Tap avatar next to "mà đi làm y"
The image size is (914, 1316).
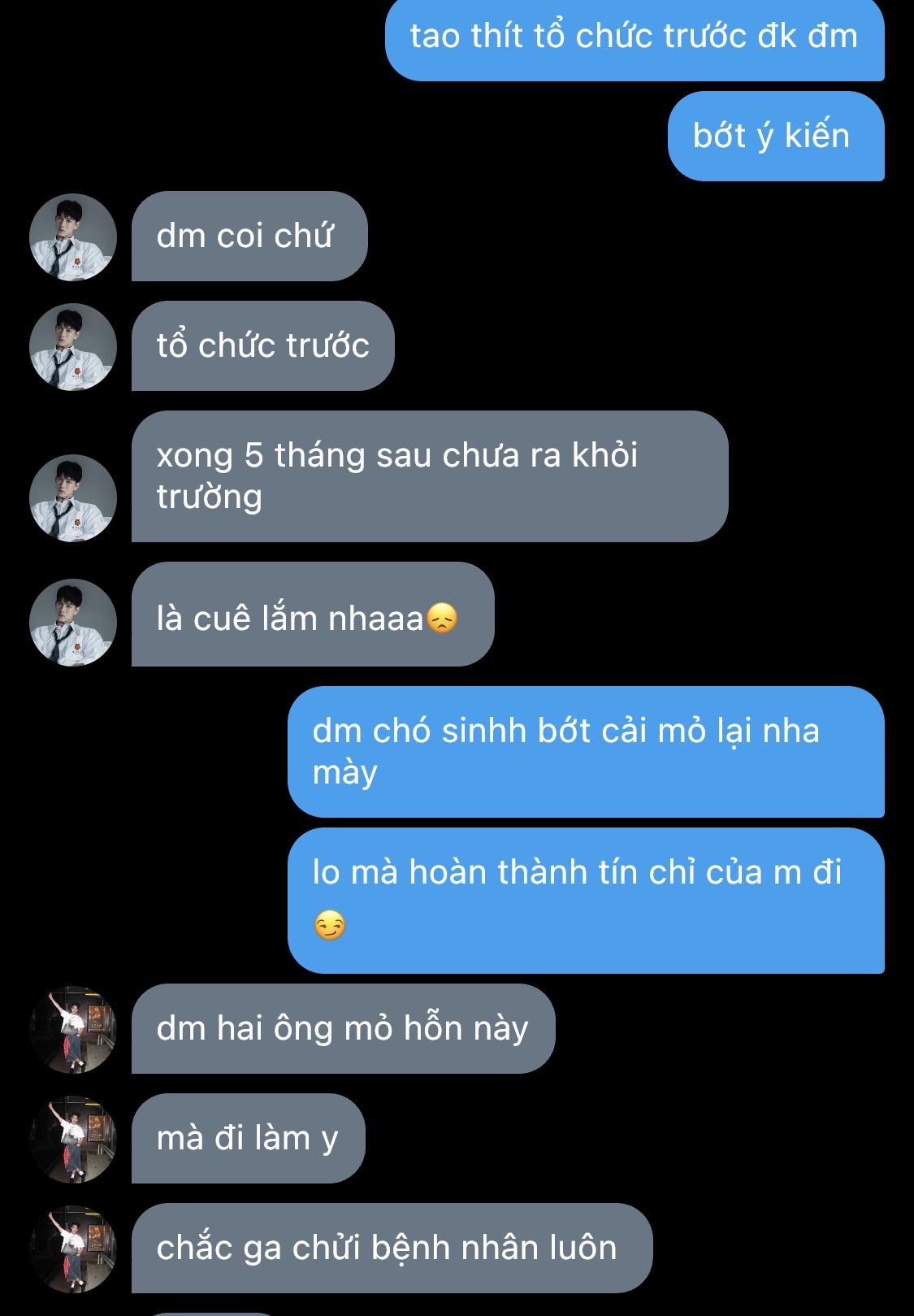point(73,1140)
